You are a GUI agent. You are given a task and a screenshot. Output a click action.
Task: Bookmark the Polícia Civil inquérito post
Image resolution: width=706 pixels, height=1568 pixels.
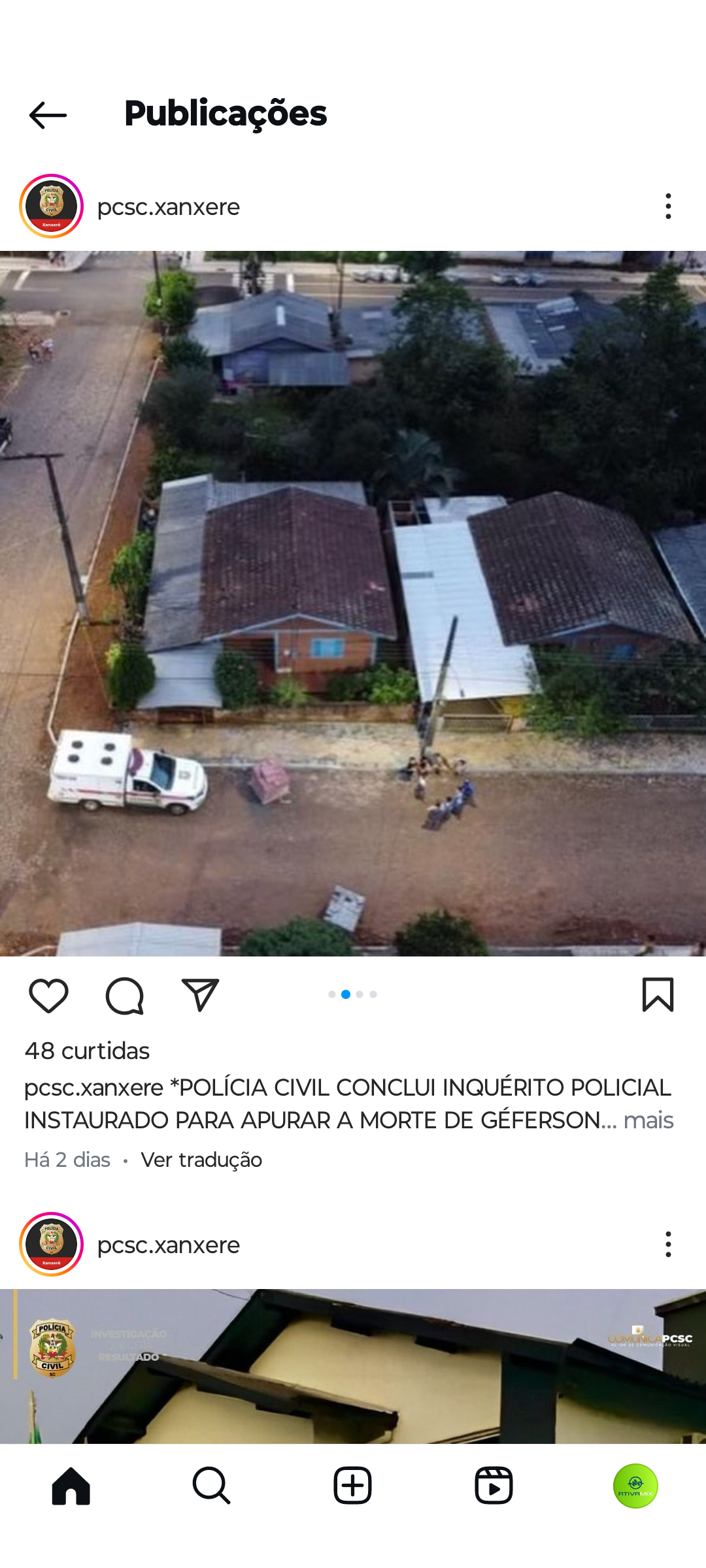point(658,994)
